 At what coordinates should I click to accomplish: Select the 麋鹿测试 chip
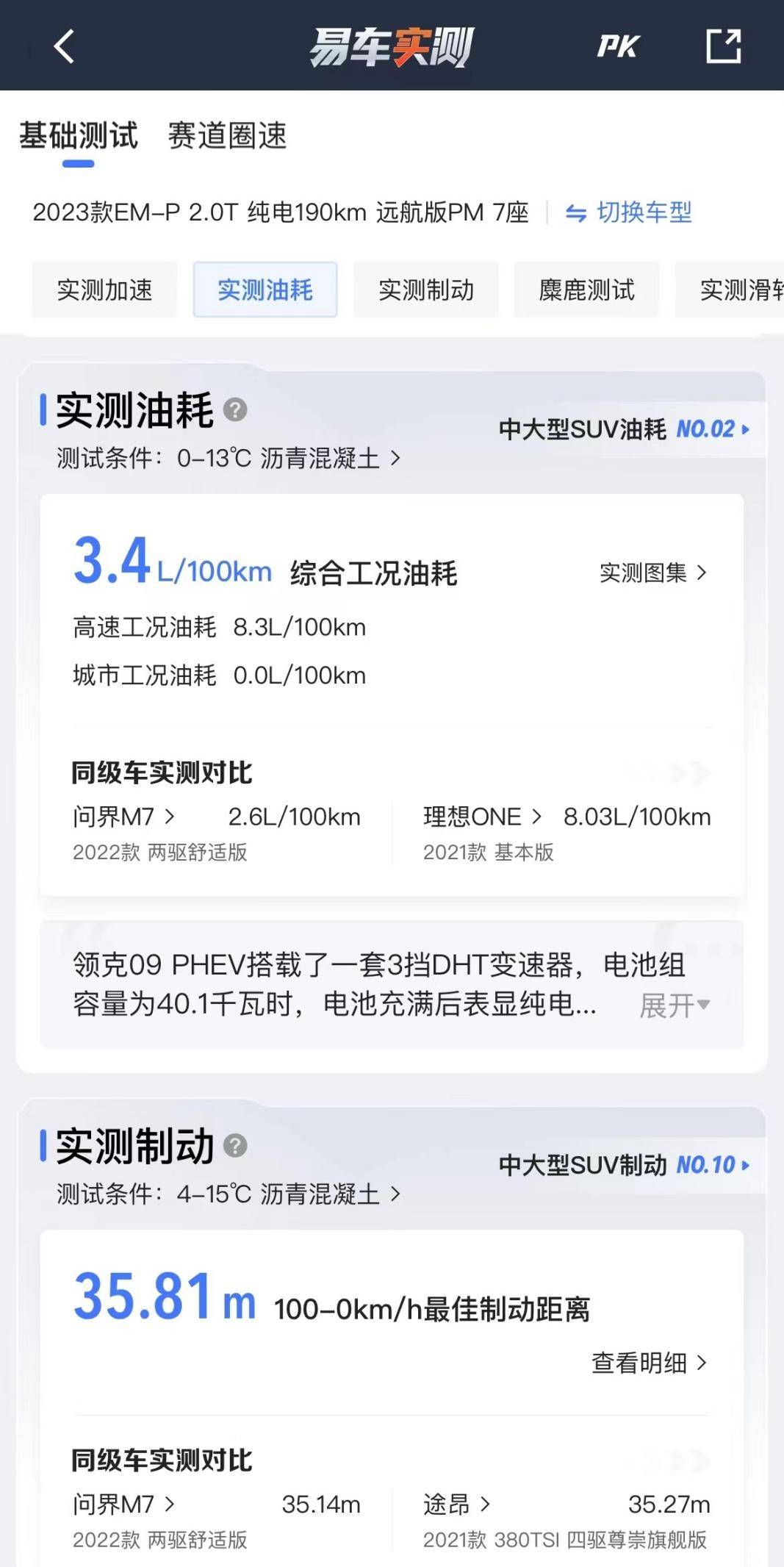[x=586, y=290]
